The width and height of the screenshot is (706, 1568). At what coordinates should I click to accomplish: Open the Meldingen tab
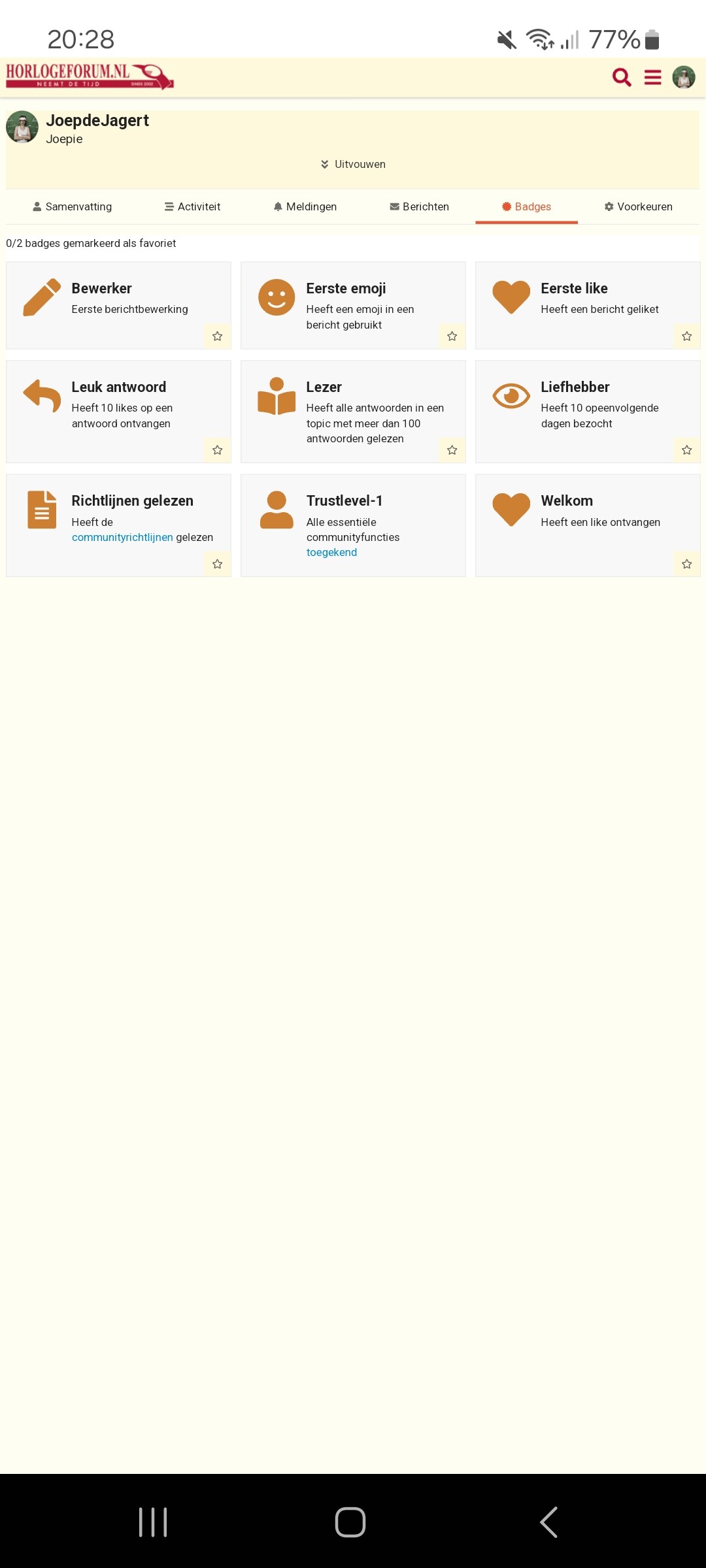305,206
